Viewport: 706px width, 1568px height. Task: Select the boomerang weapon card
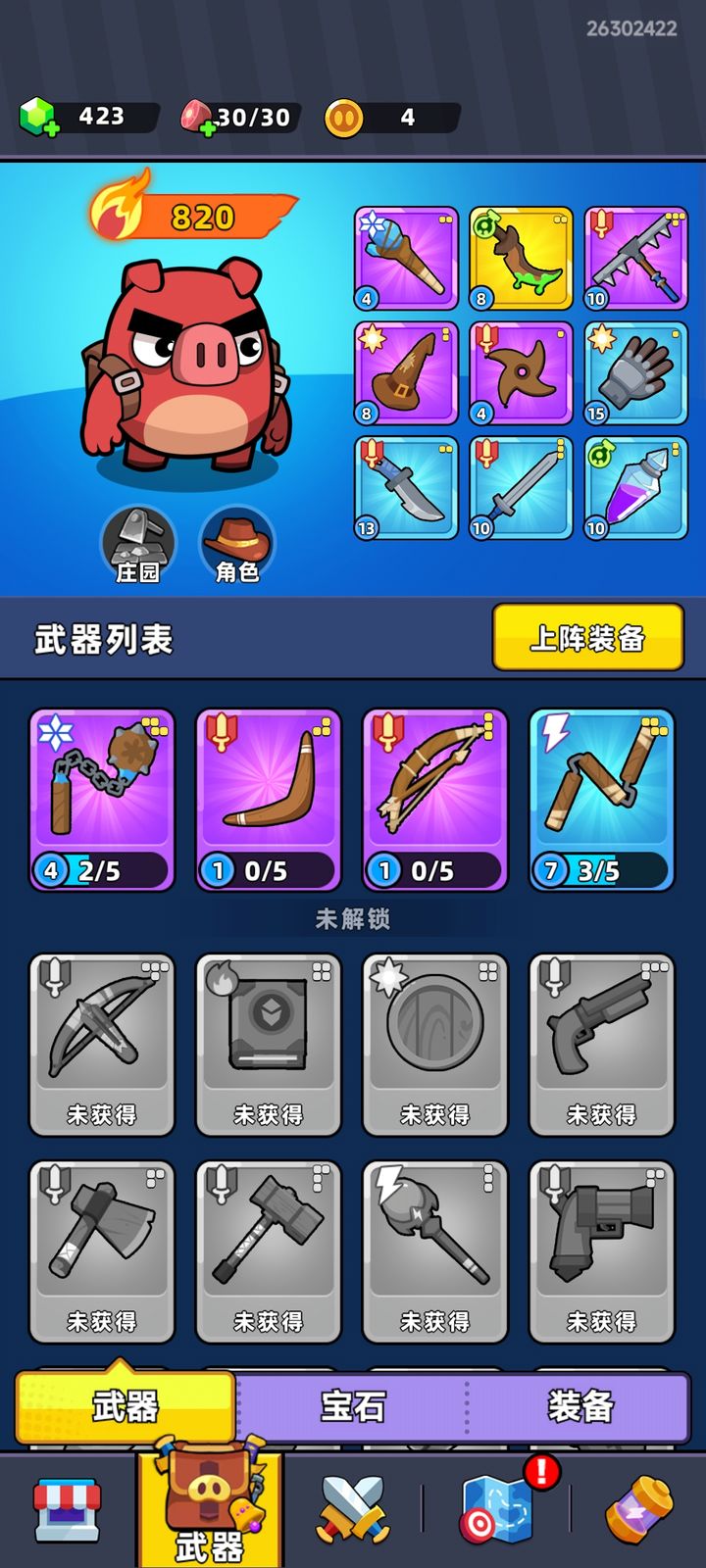point(269,799)
